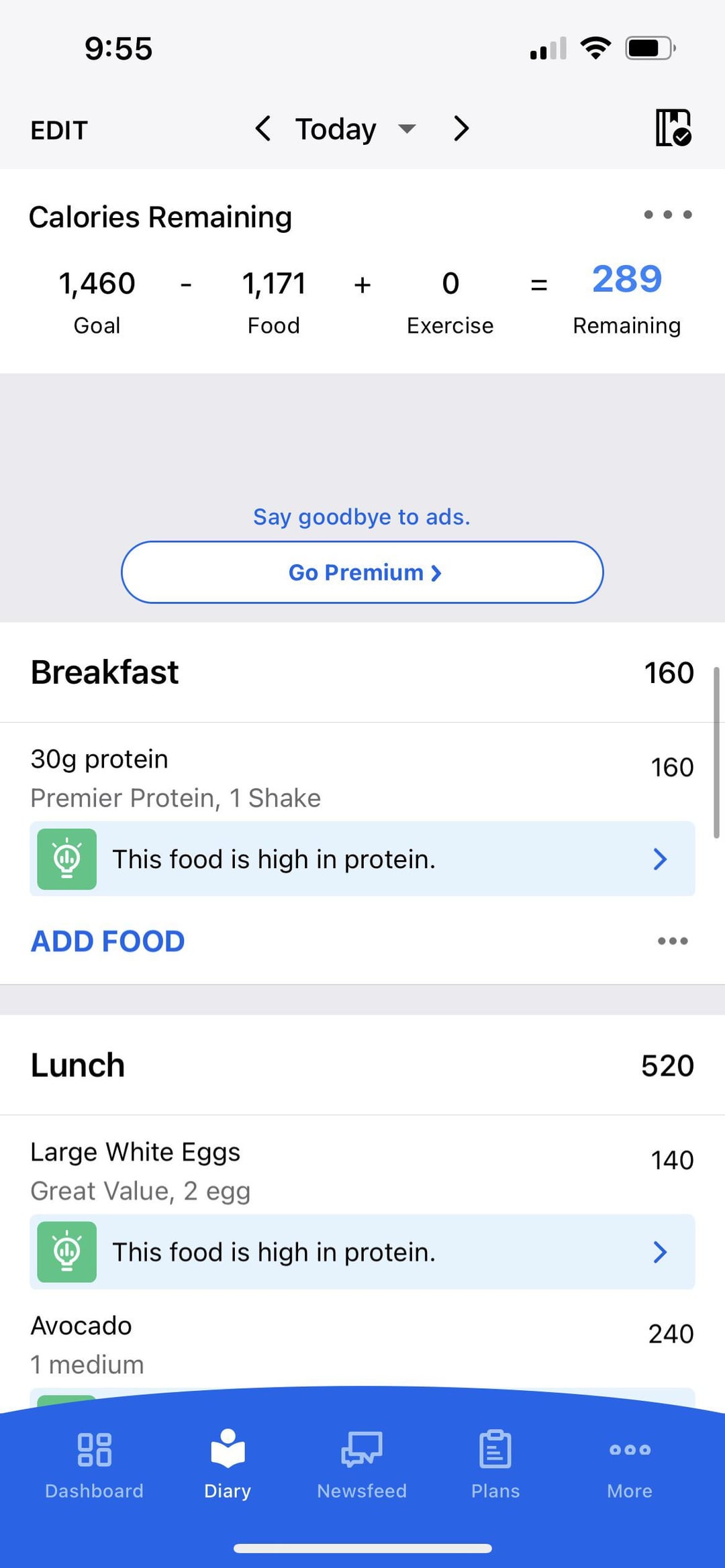Open the Large White Eggs entry
This screenshot has width=725, height=1568.
tap(362, 1171)
